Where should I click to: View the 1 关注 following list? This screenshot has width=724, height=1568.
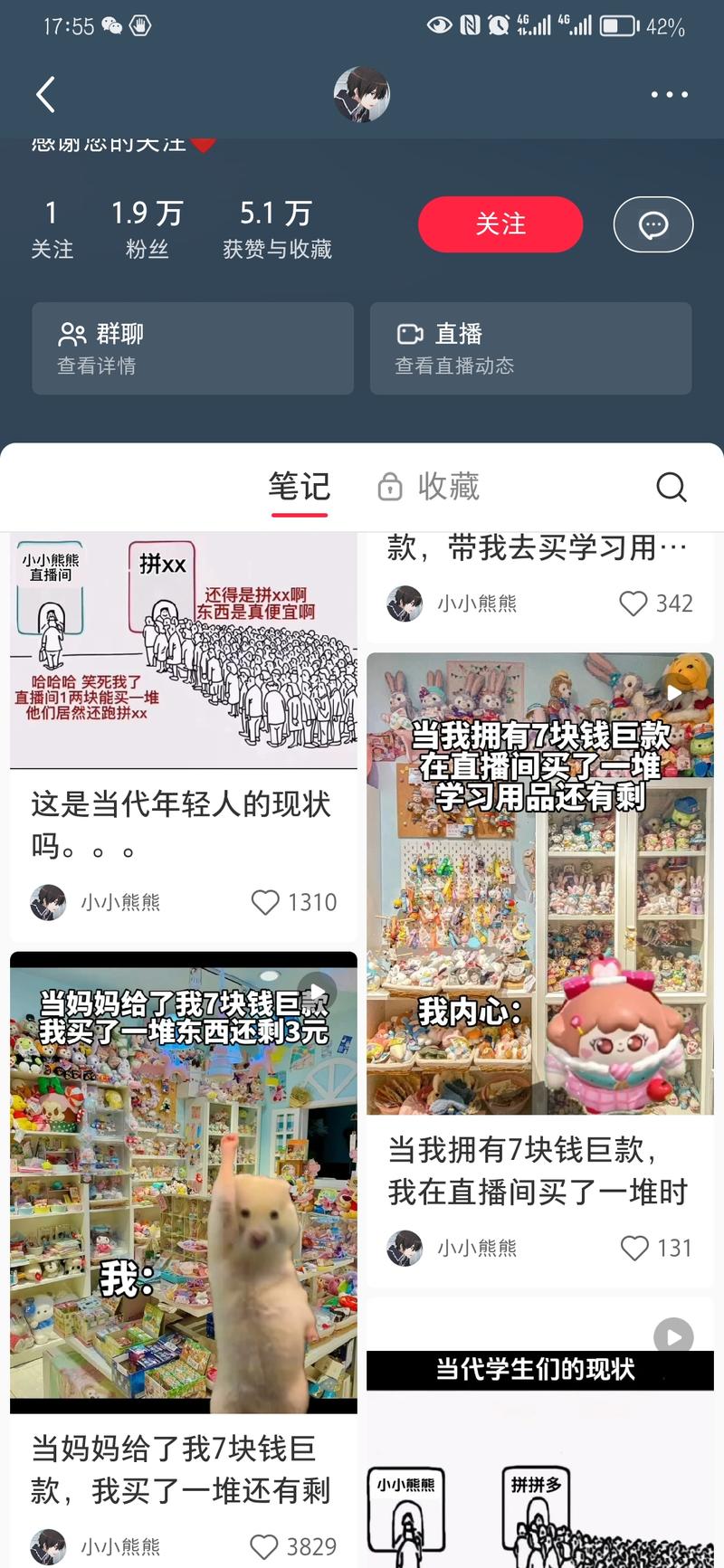point(52,229)
